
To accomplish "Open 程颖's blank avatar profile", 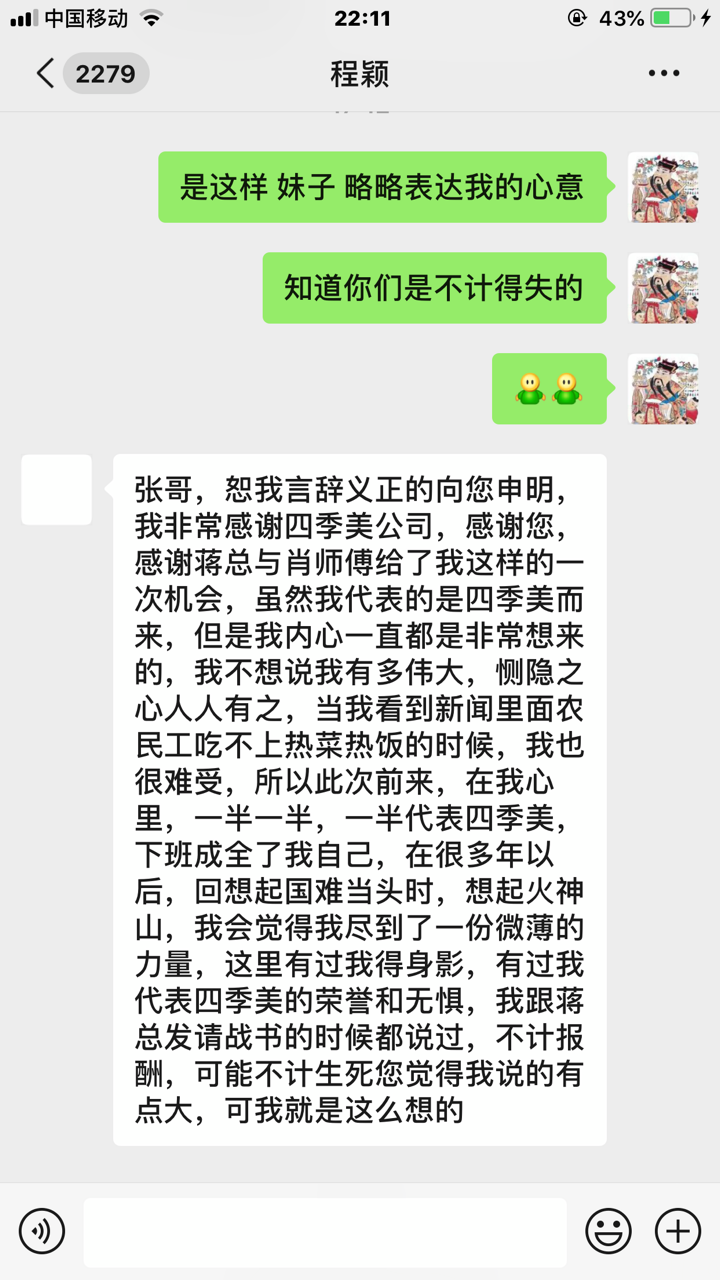I will 57,490.
